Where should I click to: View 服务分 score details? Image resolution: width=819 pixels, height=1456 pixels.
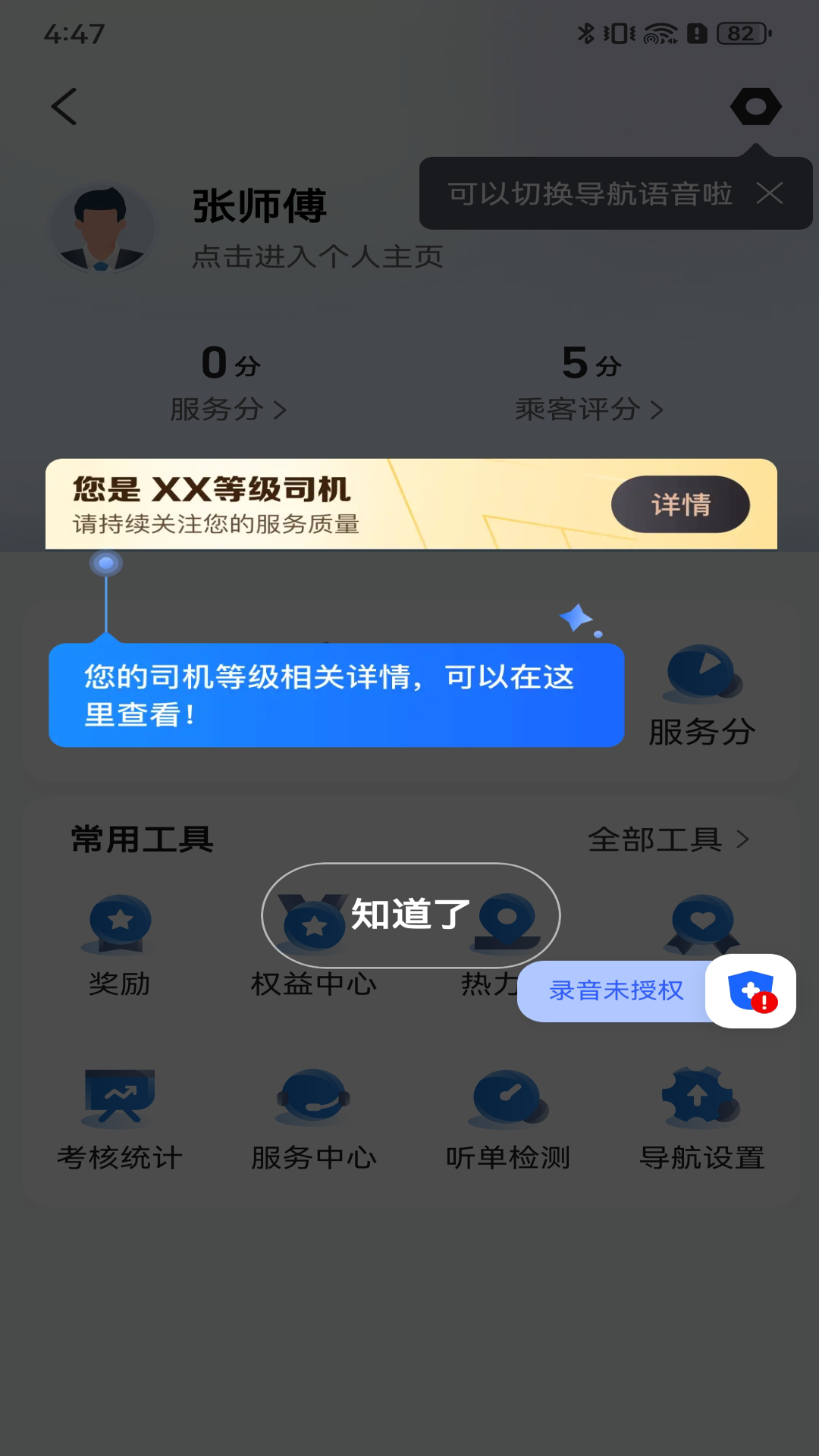point(228,409)
